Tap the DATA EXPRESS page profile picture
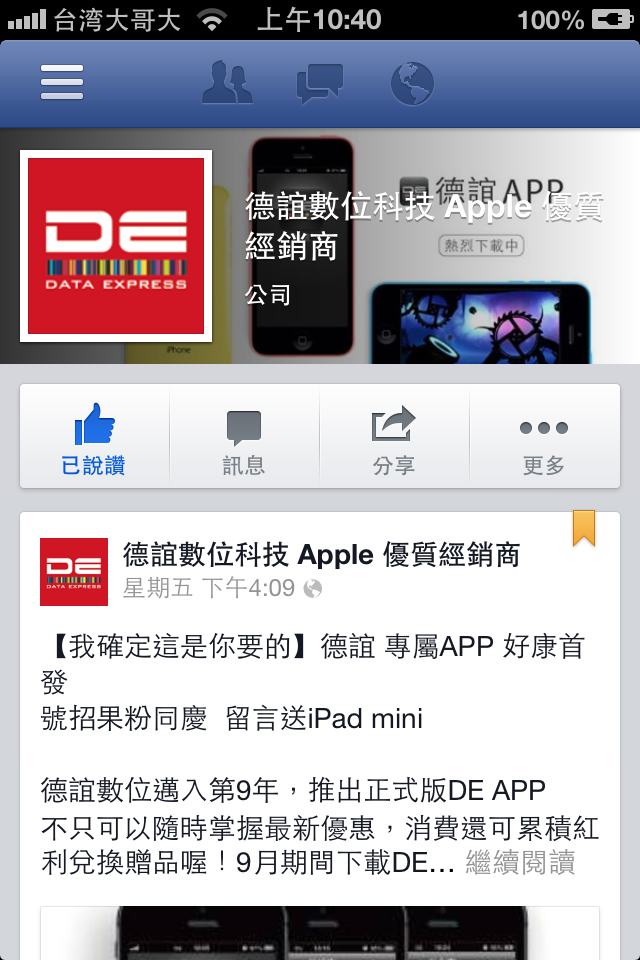The width and height of the screenshot is (640, 960). (x=116, y=246)
